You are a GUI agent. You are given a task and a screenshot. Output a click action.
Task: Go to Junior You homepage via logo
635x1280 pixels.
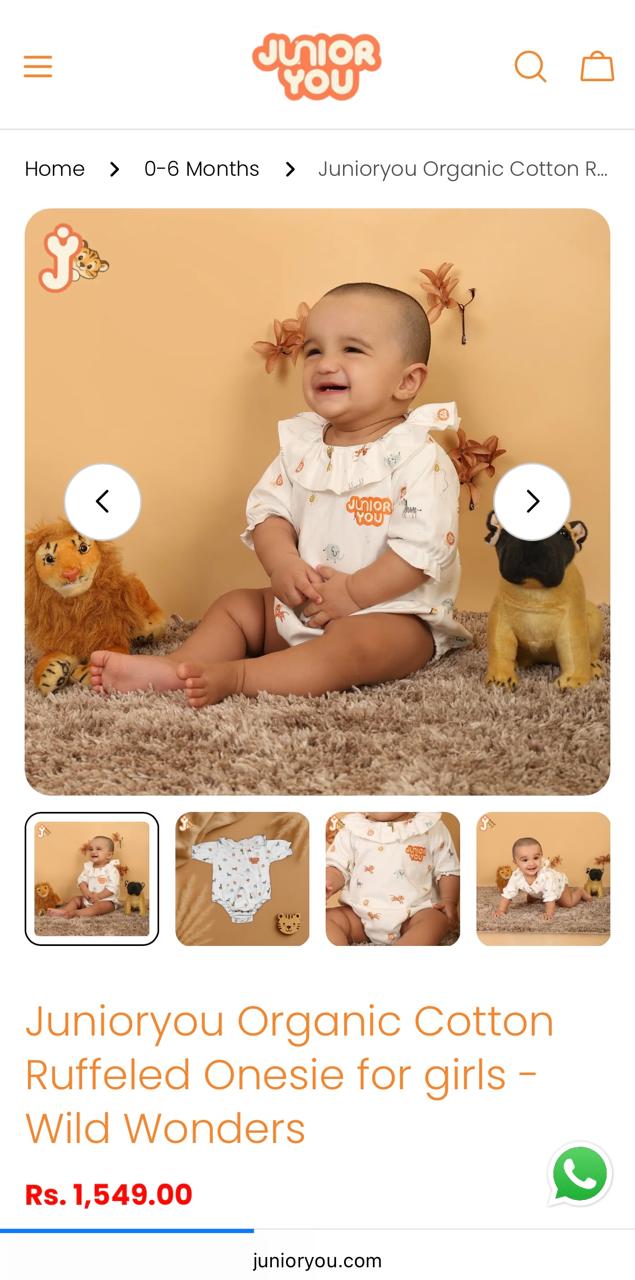tap(317, 66)
